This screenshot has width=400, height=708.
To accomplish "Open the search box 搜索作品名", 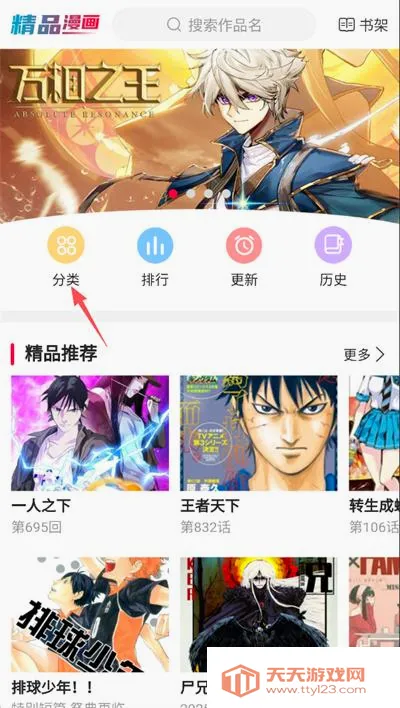I will click(214, 24).
